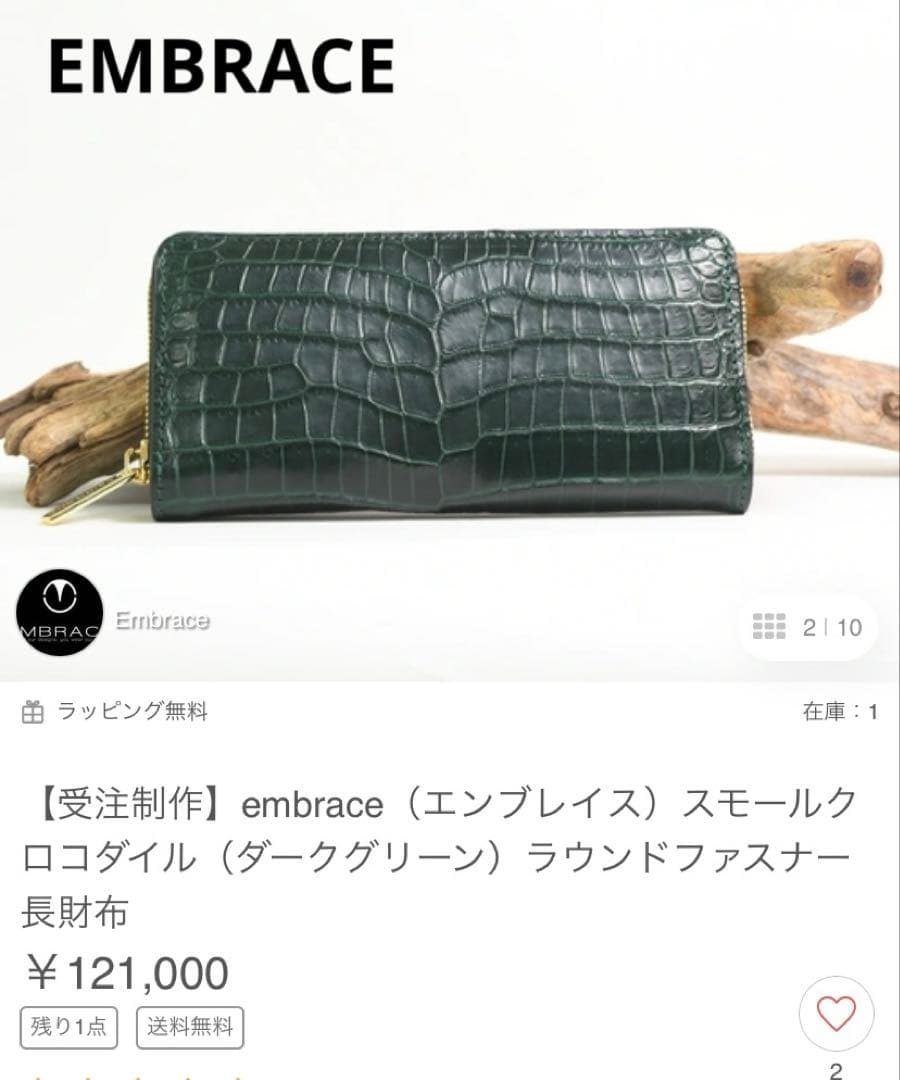Open the seller name Embrace
The height and width of the screenshot is (1080, 900).
(x=163, y=620)
